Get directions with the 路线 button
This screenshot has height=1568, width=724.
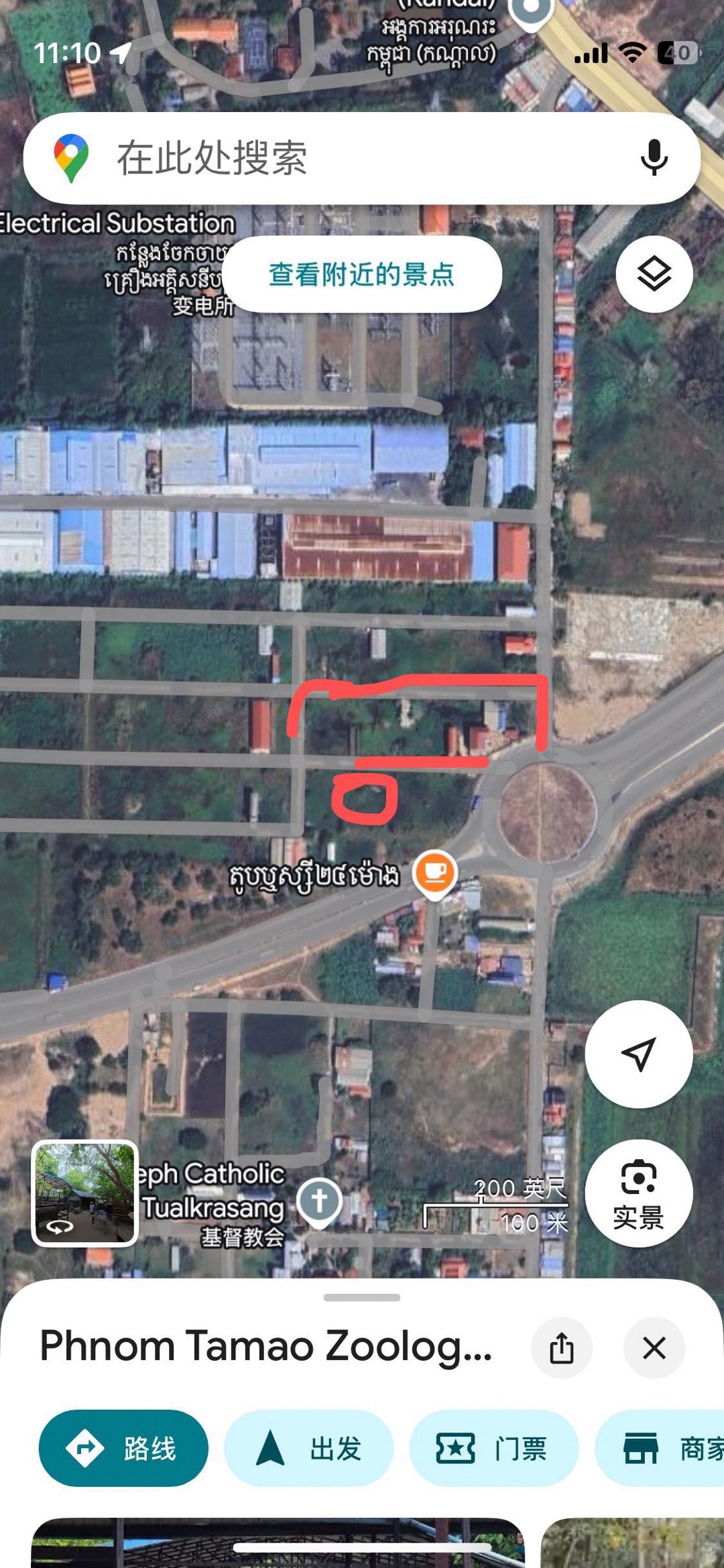point(123,1448)
